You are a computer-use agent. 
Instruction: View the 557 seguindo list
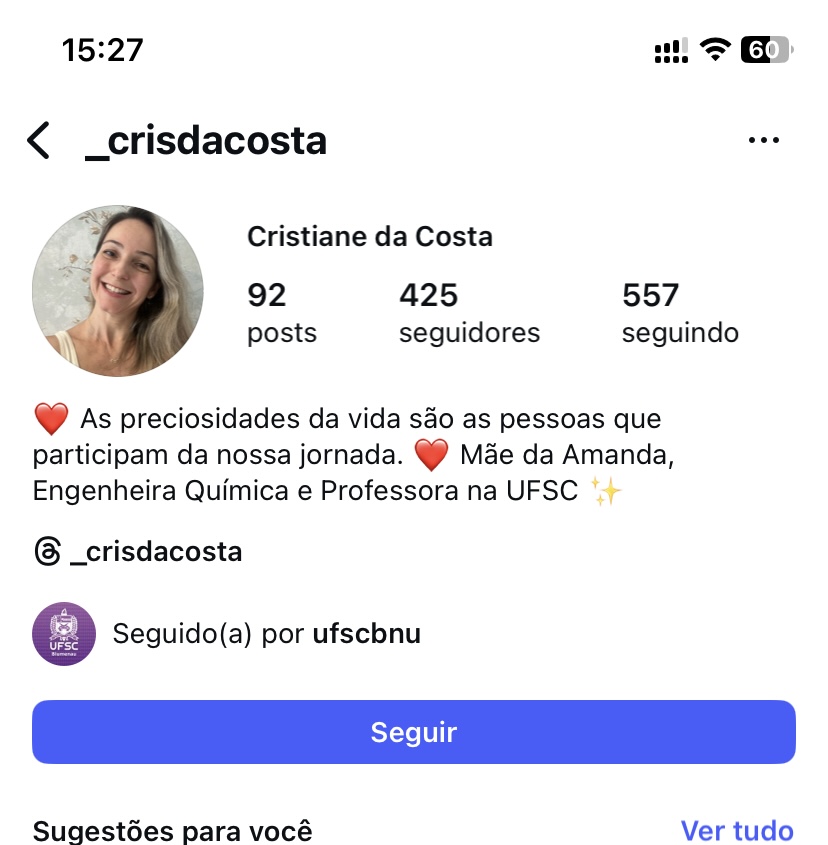pos(680,313)
